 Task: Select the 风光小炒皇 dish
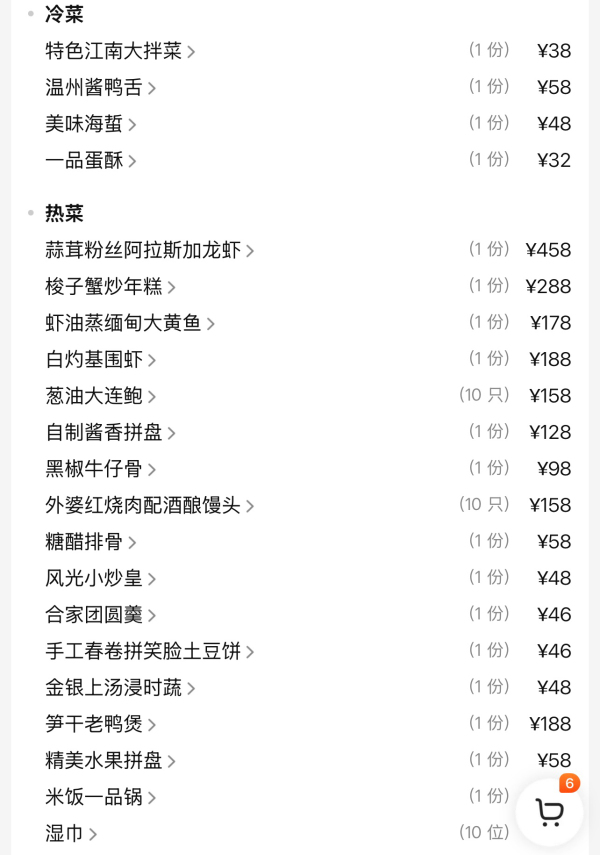(x=100, y=578)
